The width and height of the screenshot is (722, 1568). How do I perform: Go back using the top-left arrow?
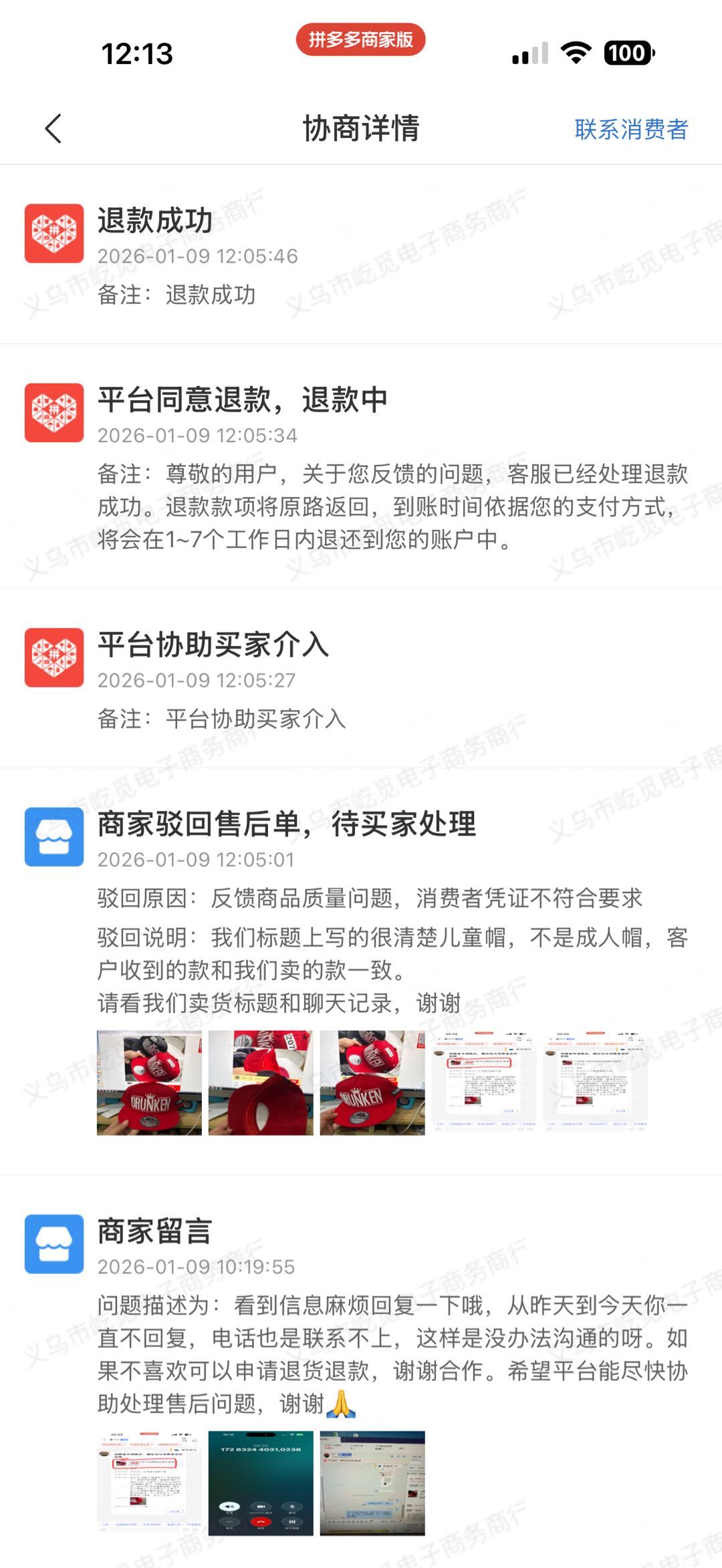53,128
